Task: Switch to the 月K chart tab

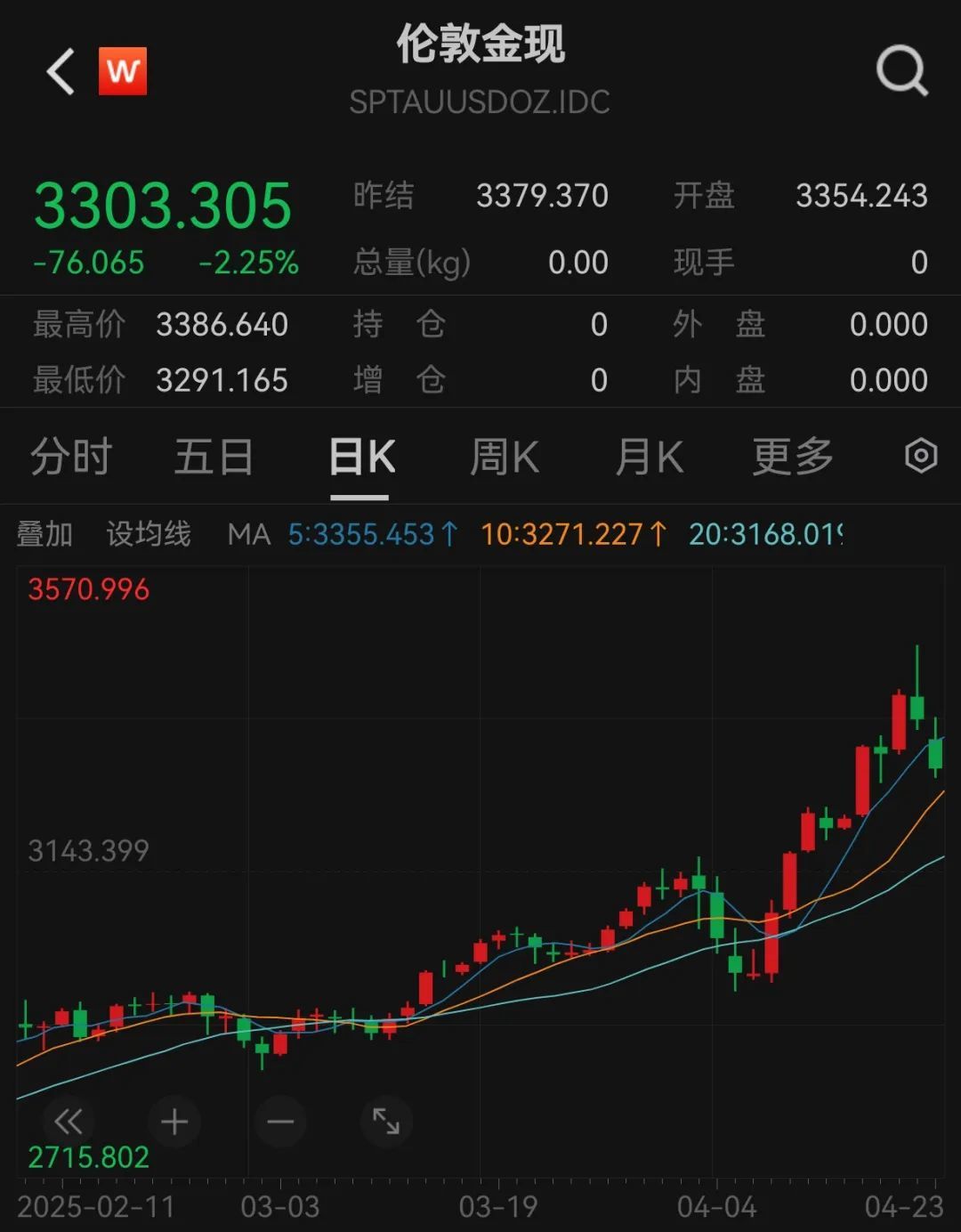Action: [x=649, y=458]
